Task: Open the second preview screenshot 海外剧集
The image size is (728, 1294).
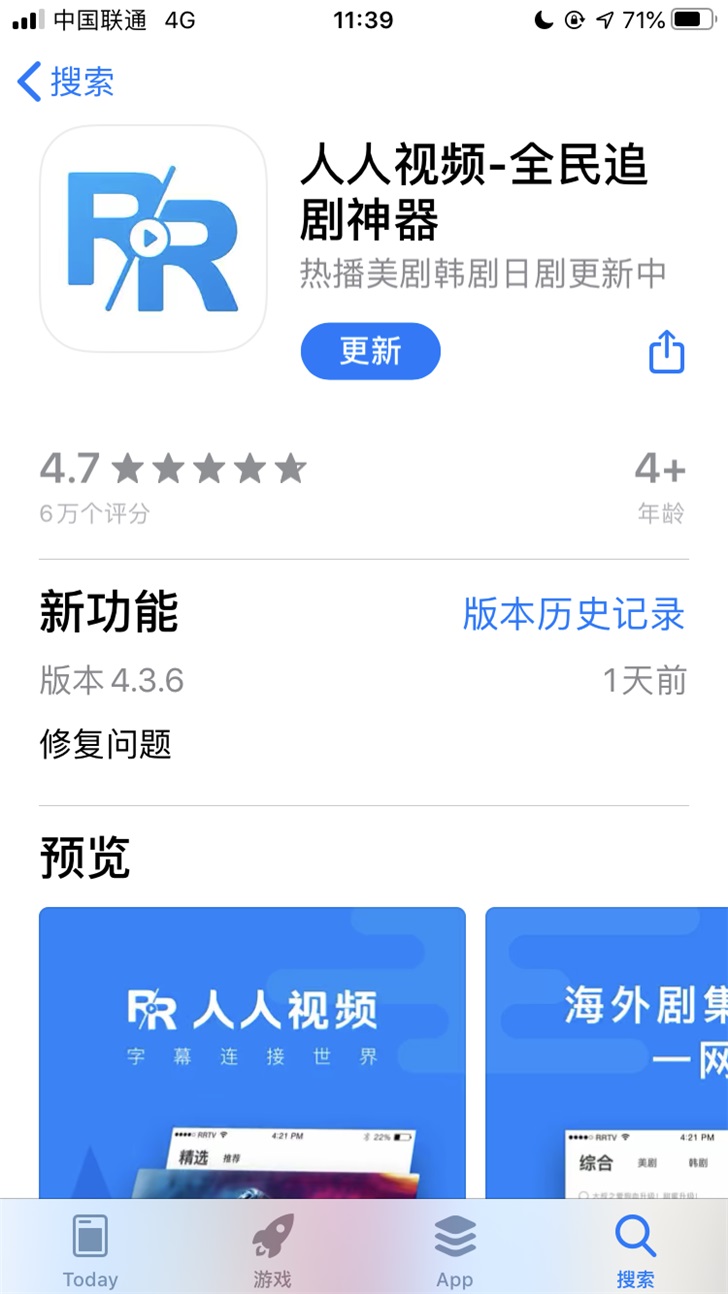Action: pos(606,1050)
